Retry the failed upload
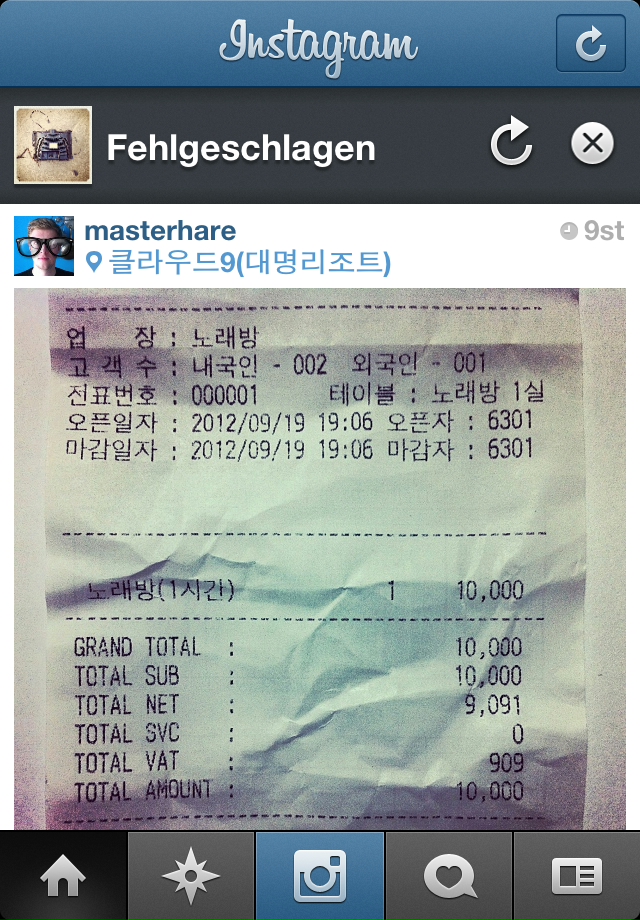Screen dimensions: 640x920 (x=512, y=146)
